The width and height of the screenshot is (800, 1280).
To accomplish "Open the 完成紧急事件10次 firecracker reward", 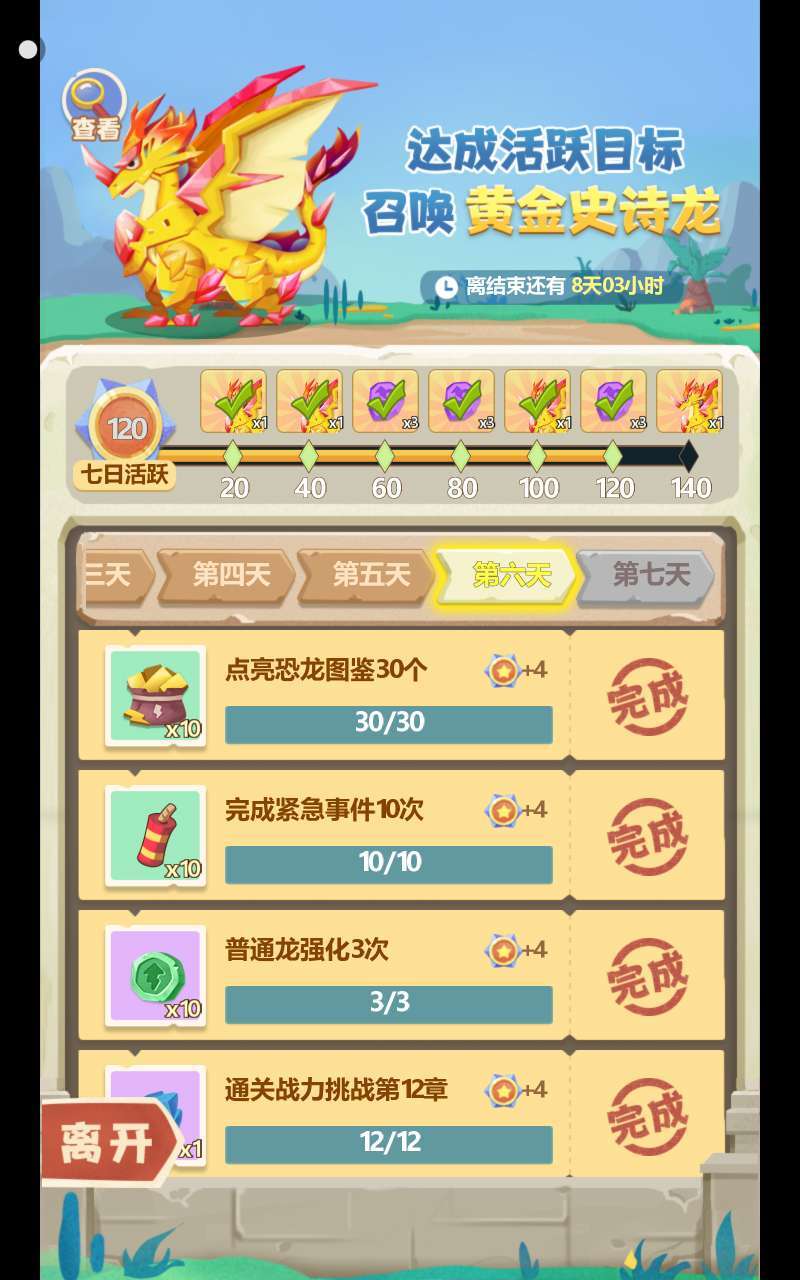I will tap(155, 836).
